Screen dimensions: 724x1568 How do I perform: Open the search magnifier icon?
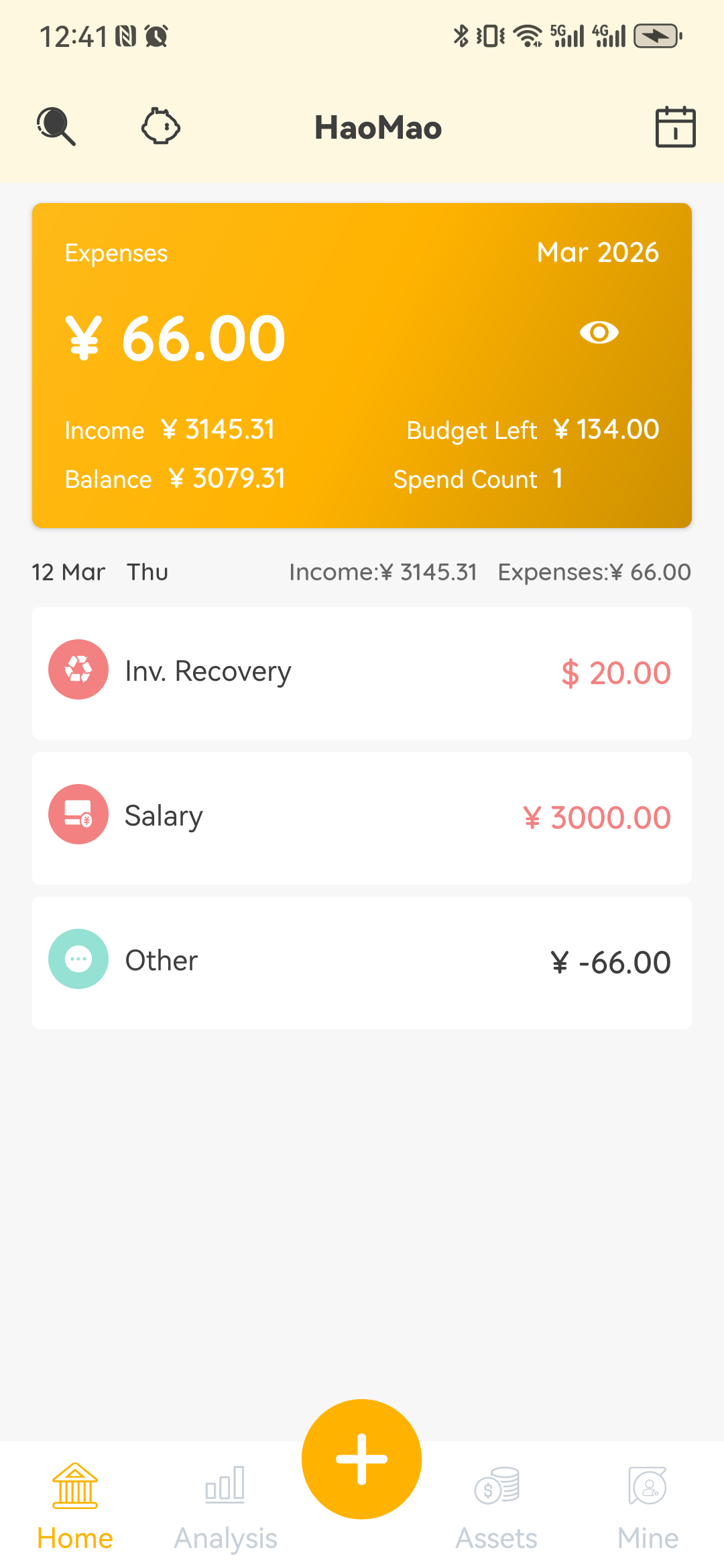click(x=56, y=127)
